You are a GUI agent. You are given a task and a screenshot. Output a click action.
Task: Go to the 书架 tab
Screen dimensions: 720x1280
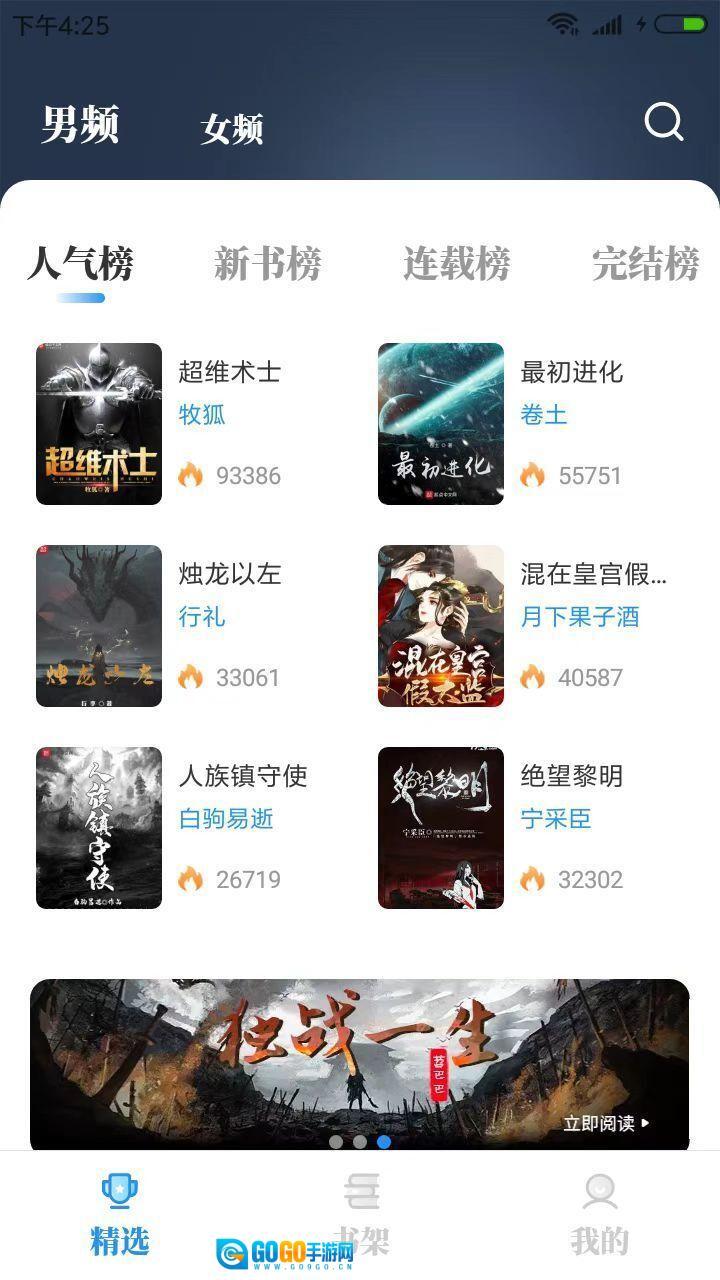(360, 1215)
